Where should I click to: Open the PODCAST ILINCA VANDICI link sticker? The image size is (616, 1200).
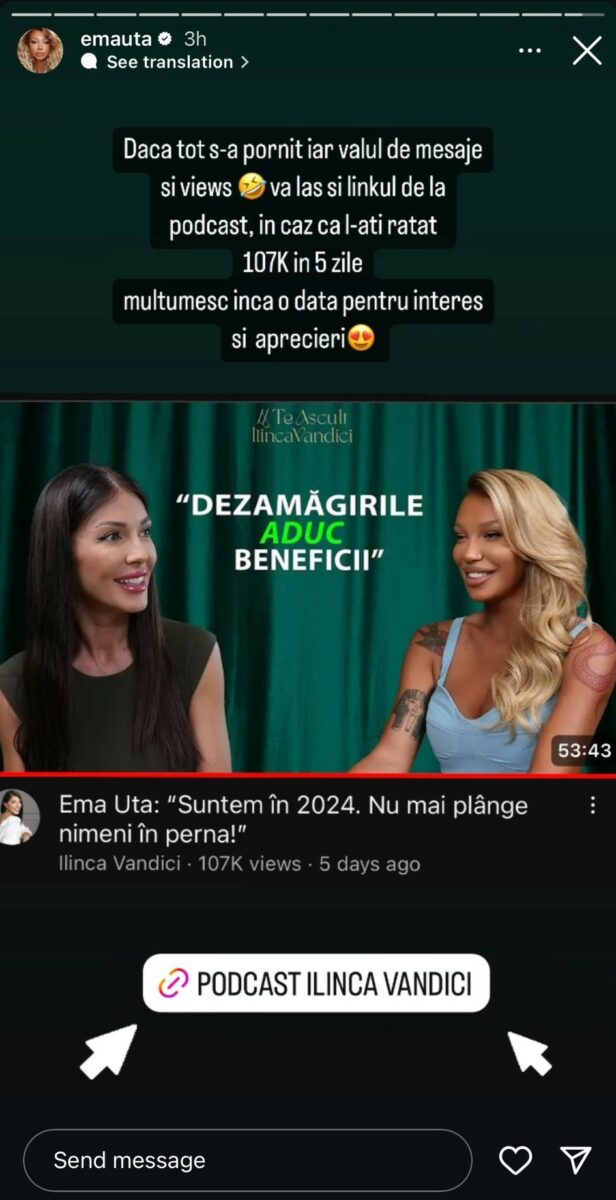pos(315,983)
